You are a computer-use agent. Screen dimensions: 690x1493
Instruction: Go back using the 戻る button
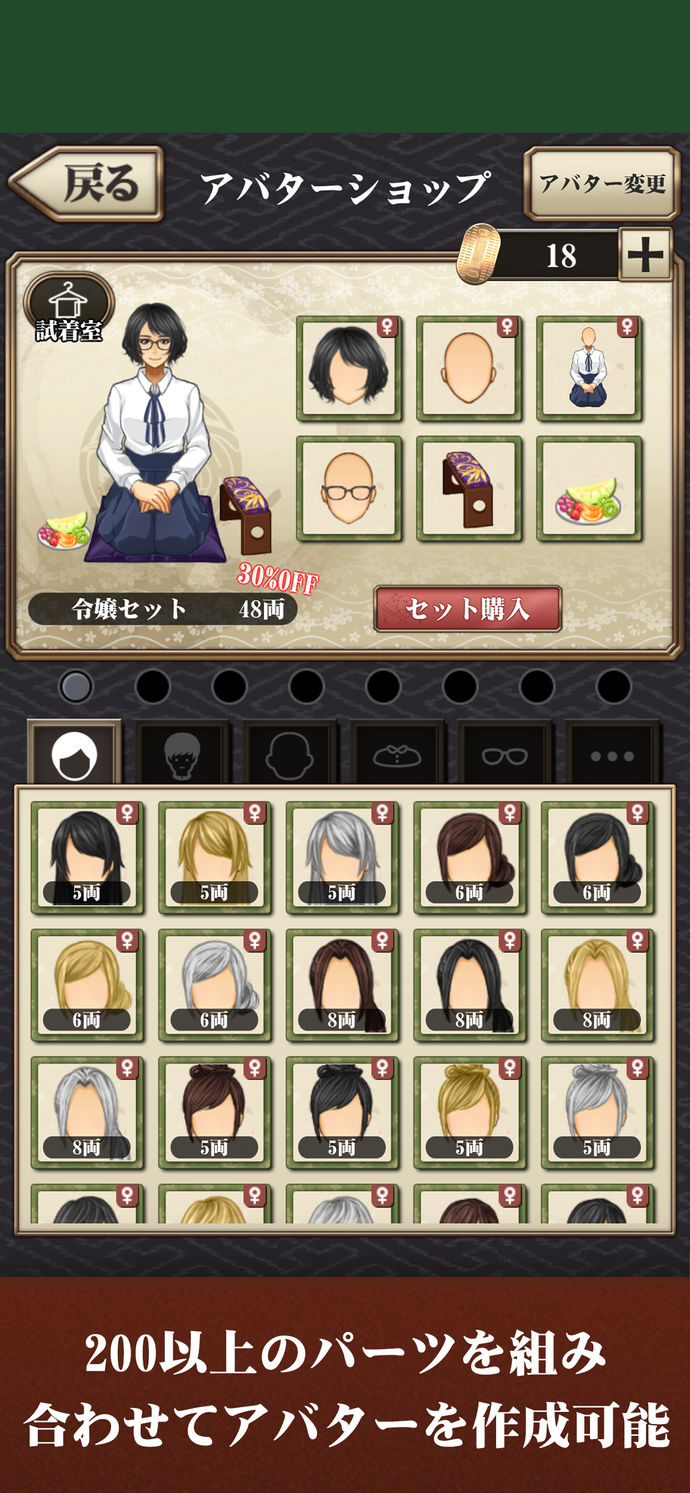tap(88, 184)
